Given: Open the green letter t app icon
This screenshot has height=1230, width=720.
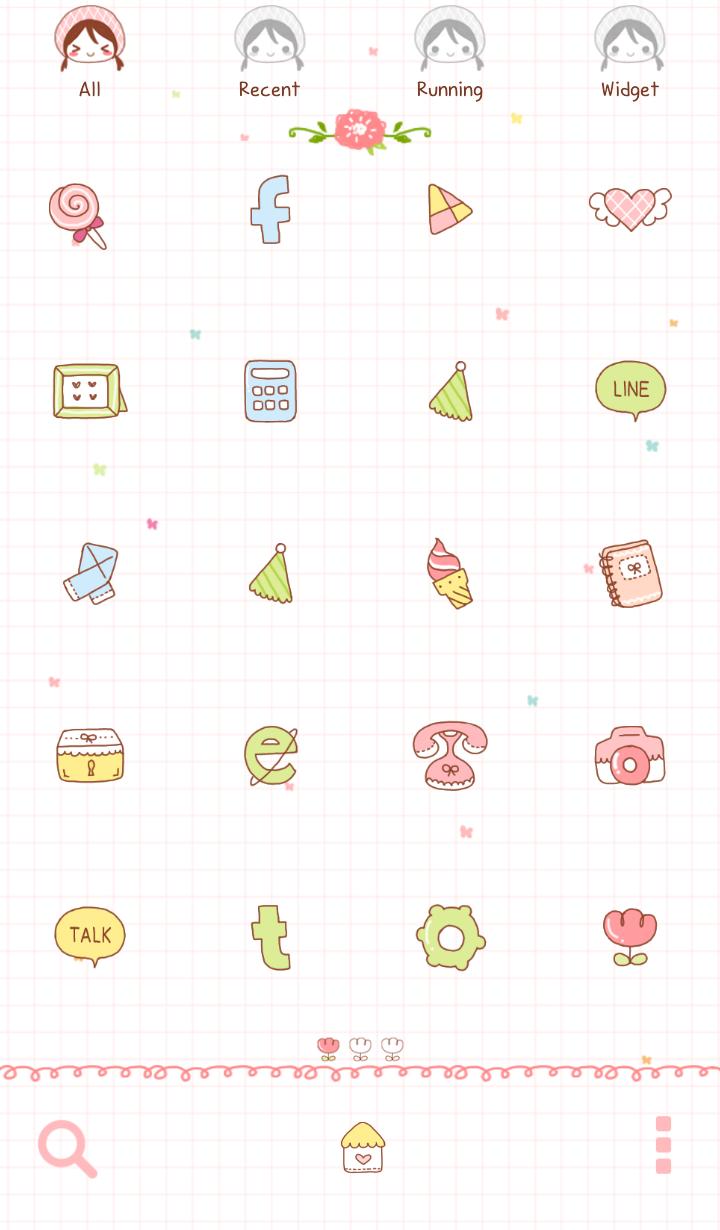Looking at the screenshot, I should click(270, 937).
